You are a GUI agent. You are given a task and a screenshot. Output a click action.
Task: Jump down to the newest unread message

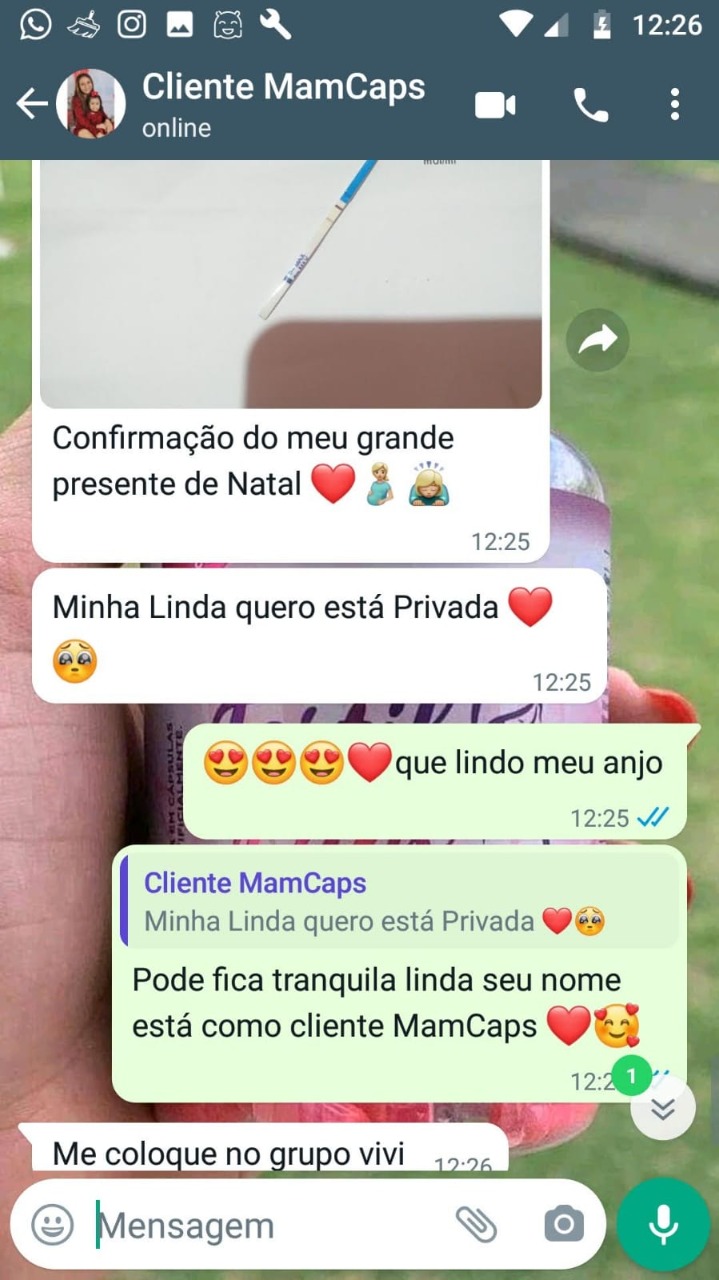point(662,1108)
